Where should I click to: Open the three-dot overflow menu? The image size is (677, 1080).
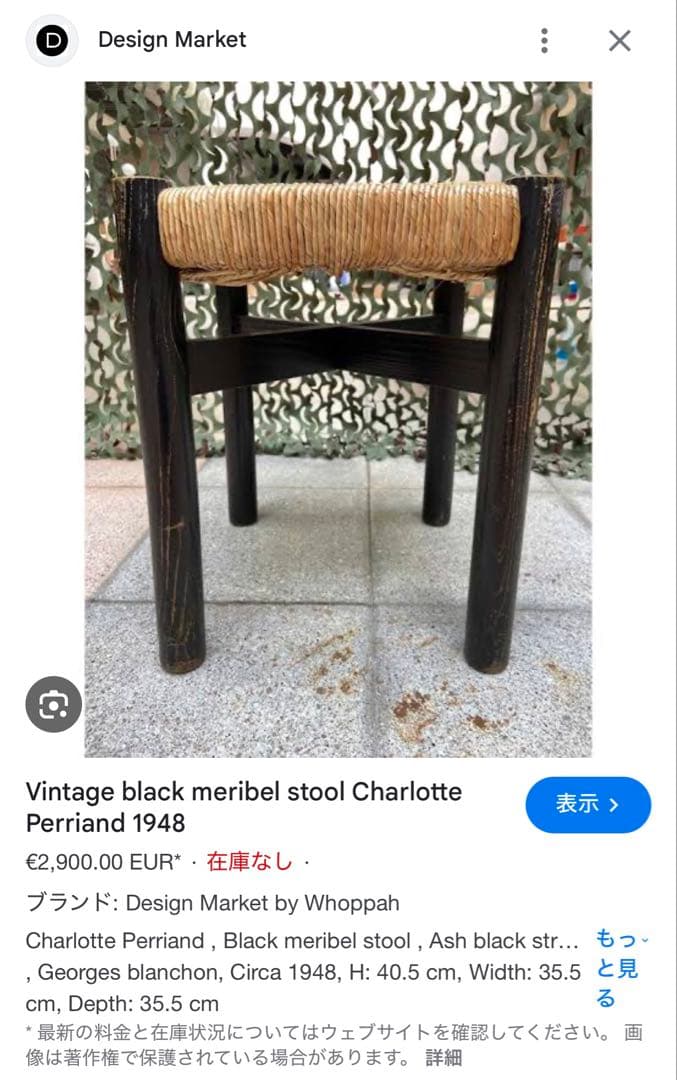pos(544,40)
